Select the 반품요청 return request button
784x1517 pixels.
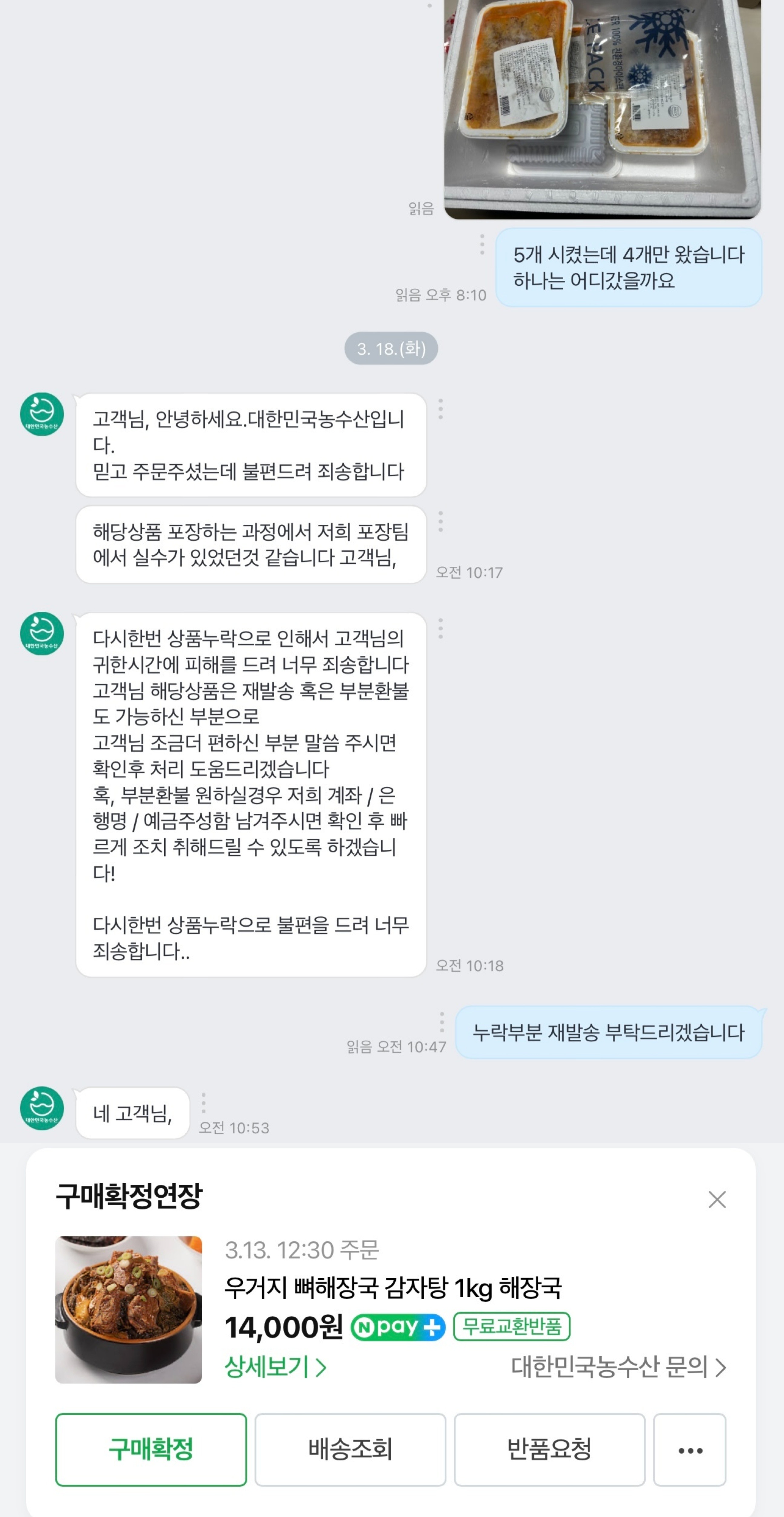click(x=549, y=1449)
